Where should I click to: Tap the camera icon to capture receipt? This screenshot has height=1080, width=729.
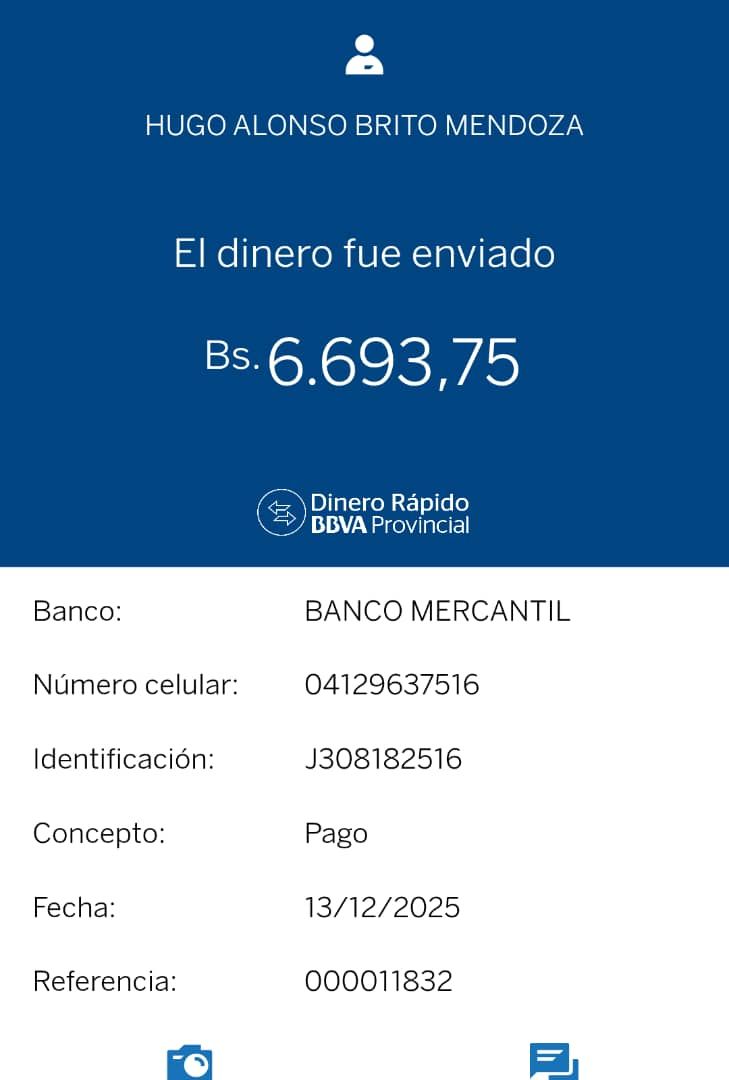[x=190, y=1062]
